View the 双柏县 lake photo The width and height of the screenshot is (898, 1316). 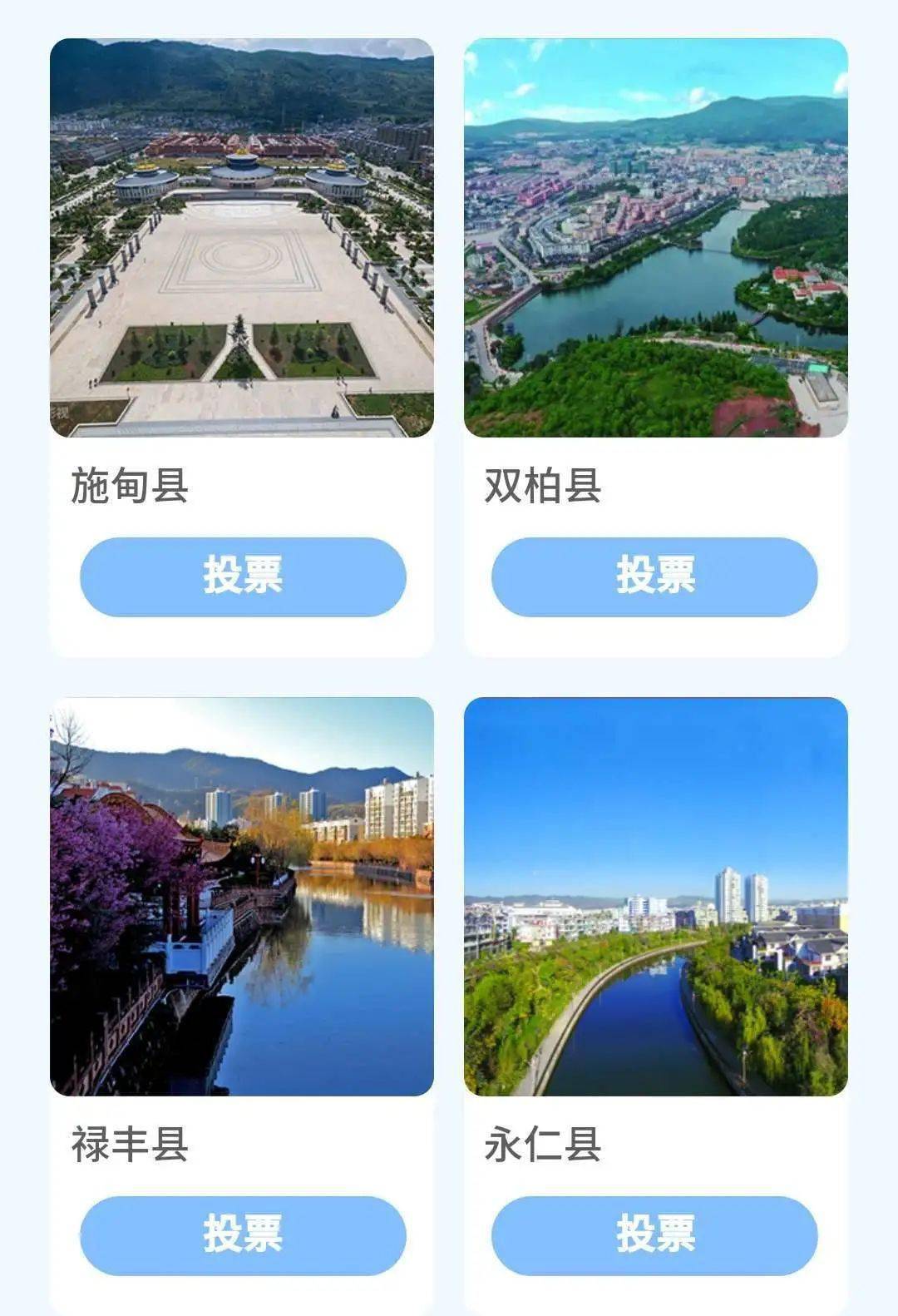click(656, 238)
